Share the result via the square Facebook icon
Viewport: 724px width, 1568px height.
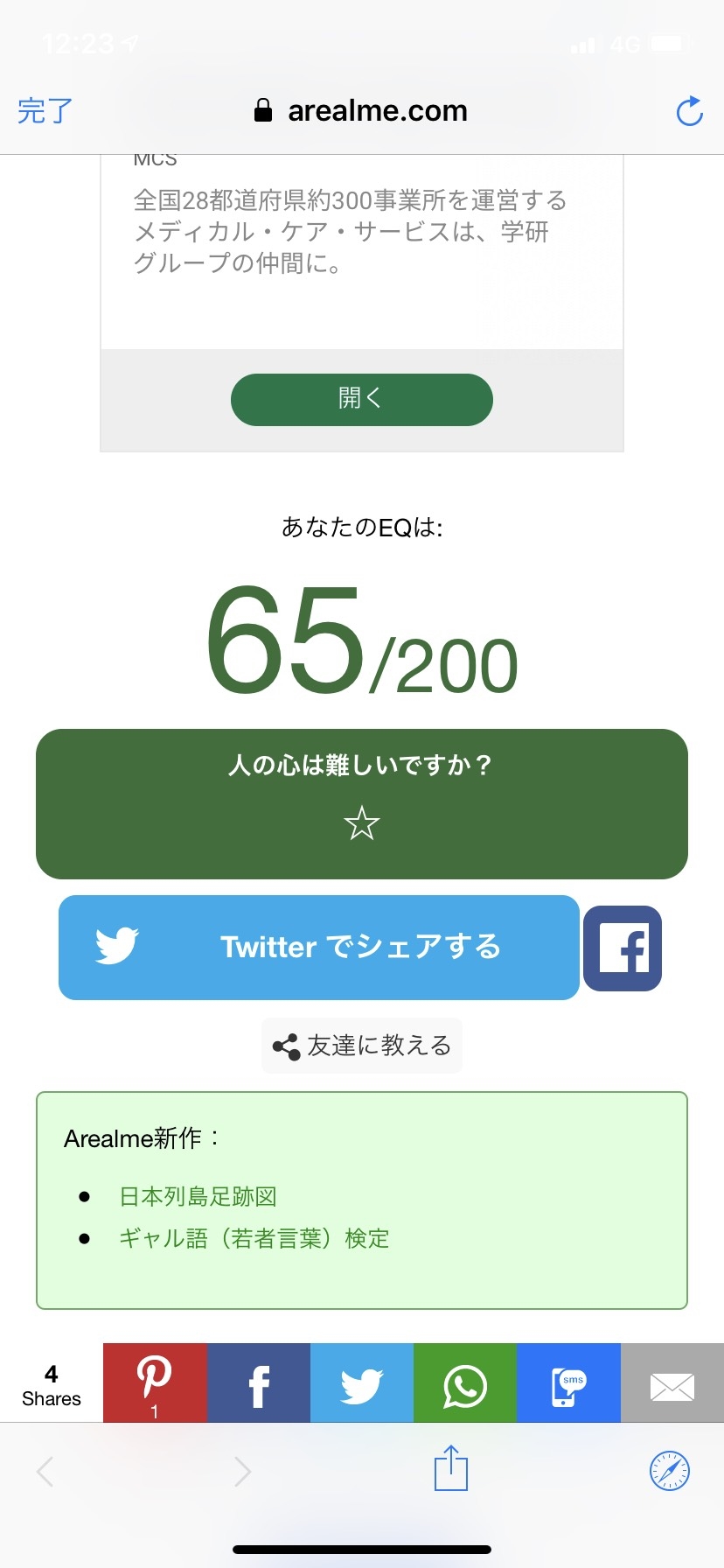tap(623, 948)
